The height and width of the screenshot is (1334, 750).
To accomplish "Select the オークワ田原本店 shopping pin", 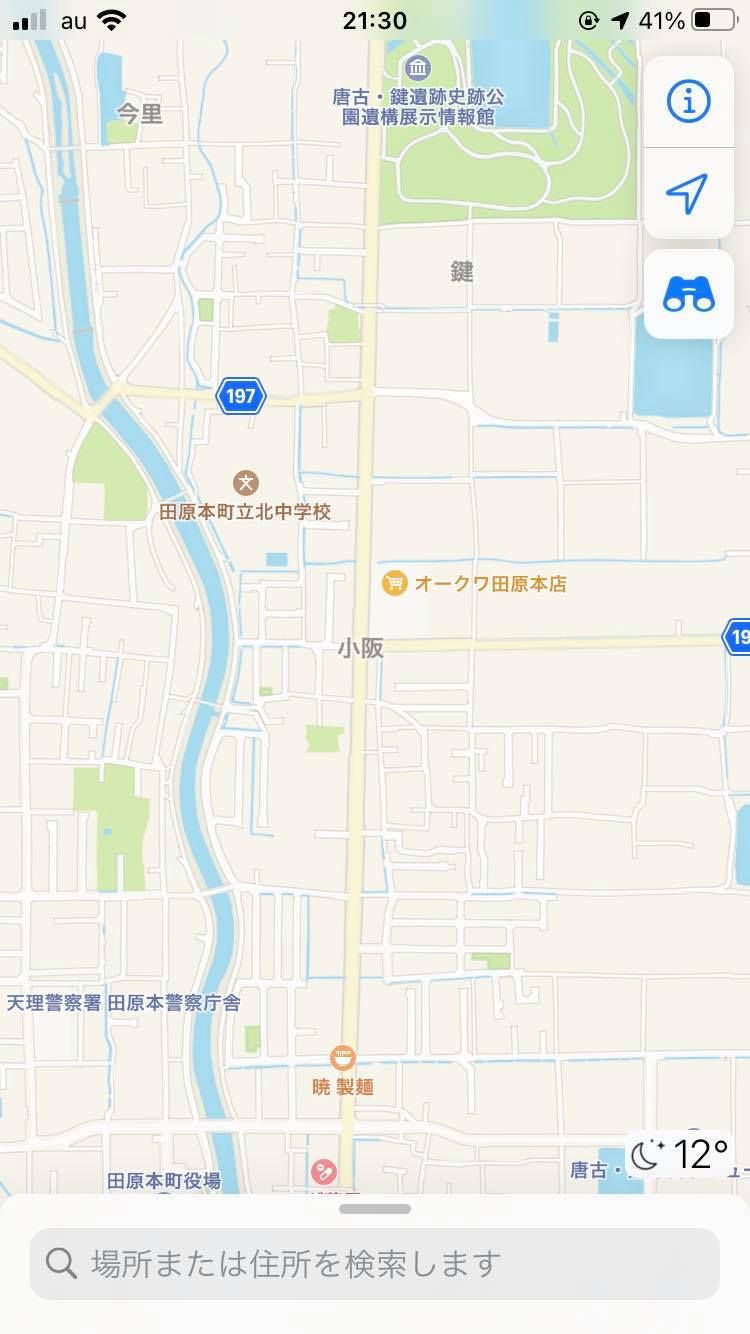I will coord(395,583).
